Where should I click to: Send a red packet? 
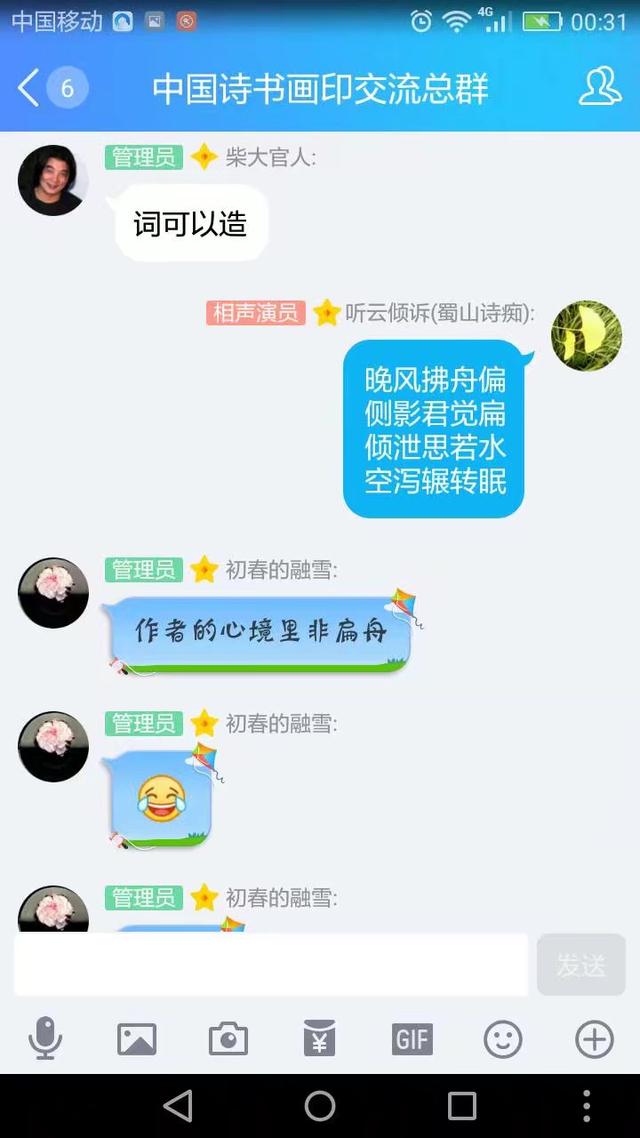pos(320,1040)
